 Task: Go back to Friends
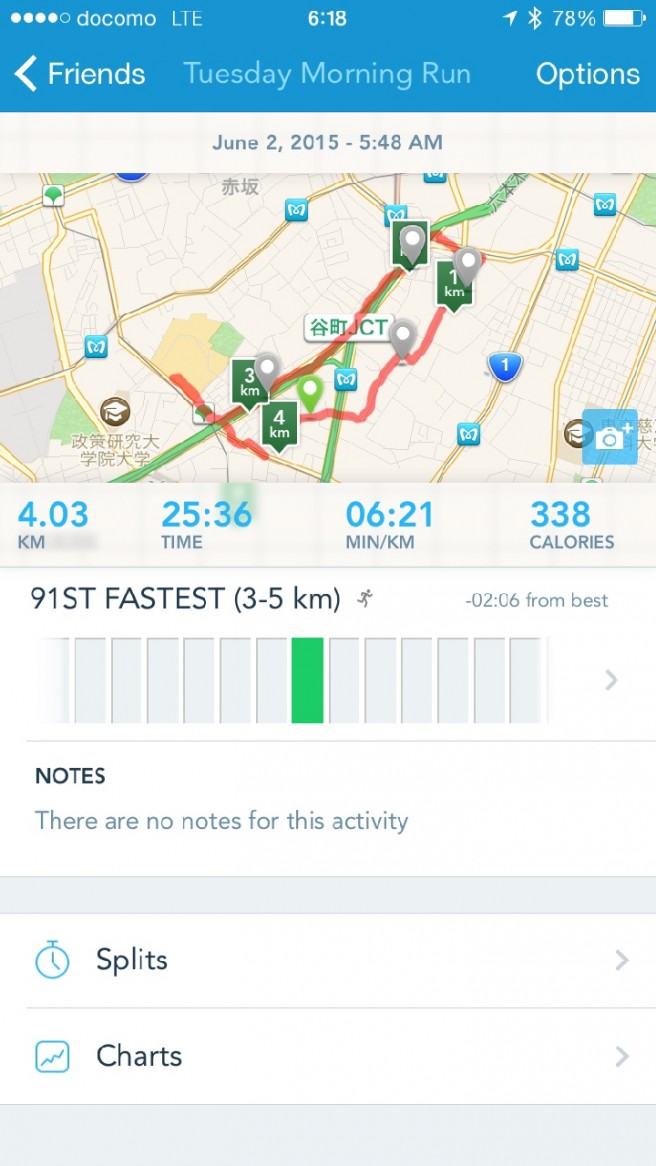80,74
